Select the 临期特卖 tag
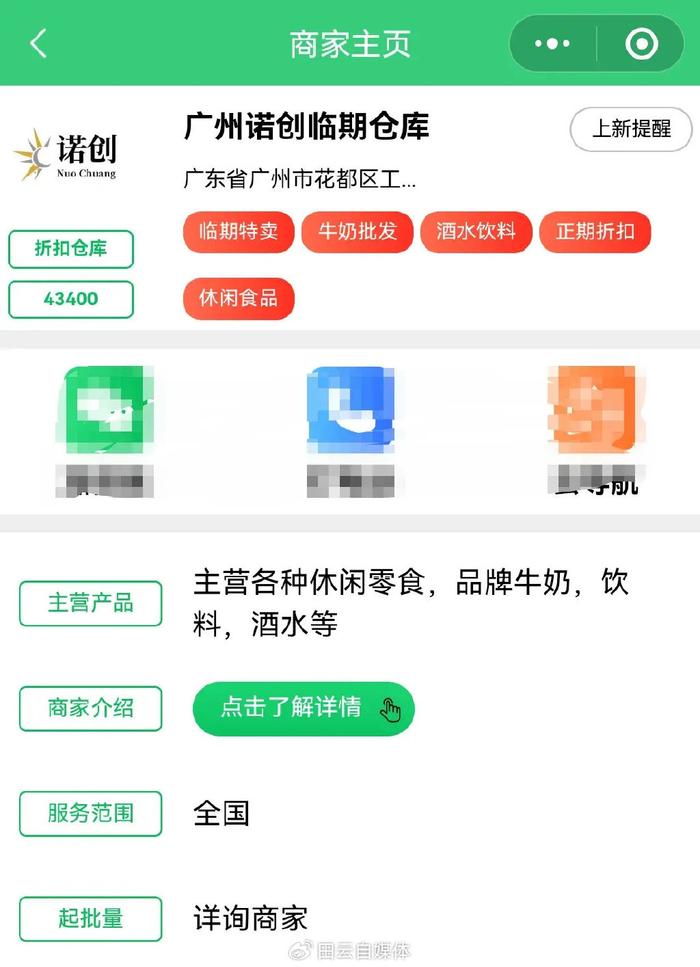 tap(238, 232)
